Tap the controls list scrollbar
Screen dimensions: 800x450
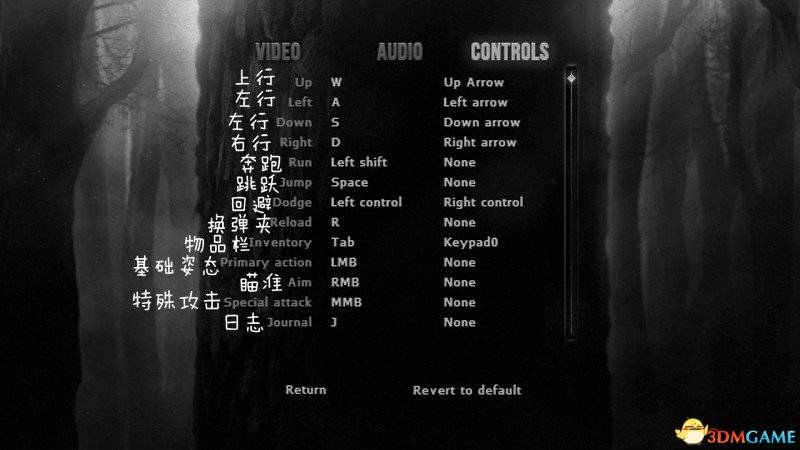[571, 200]
